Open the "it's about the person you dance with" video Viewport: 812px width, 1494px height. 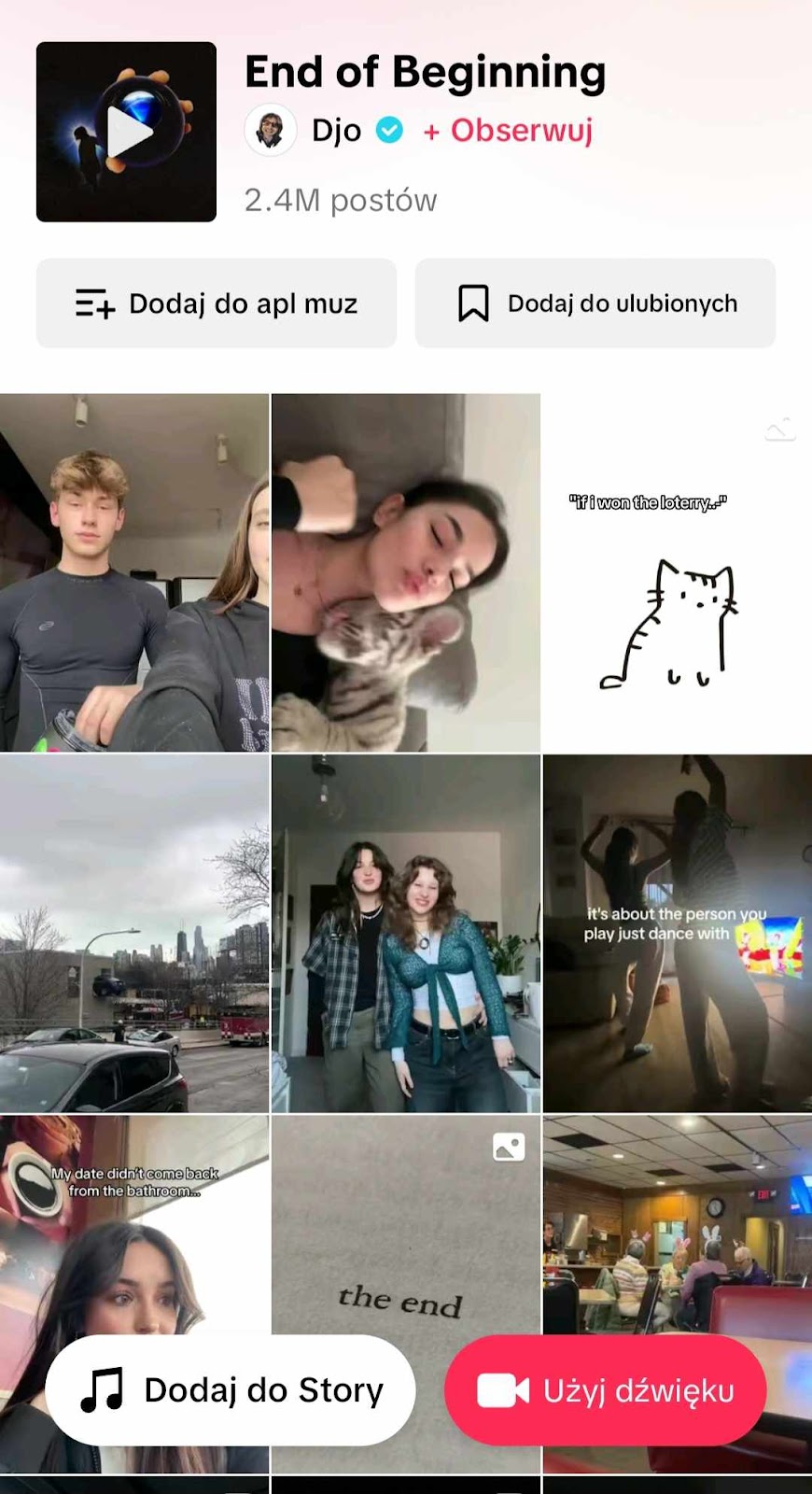click(677, 934)
